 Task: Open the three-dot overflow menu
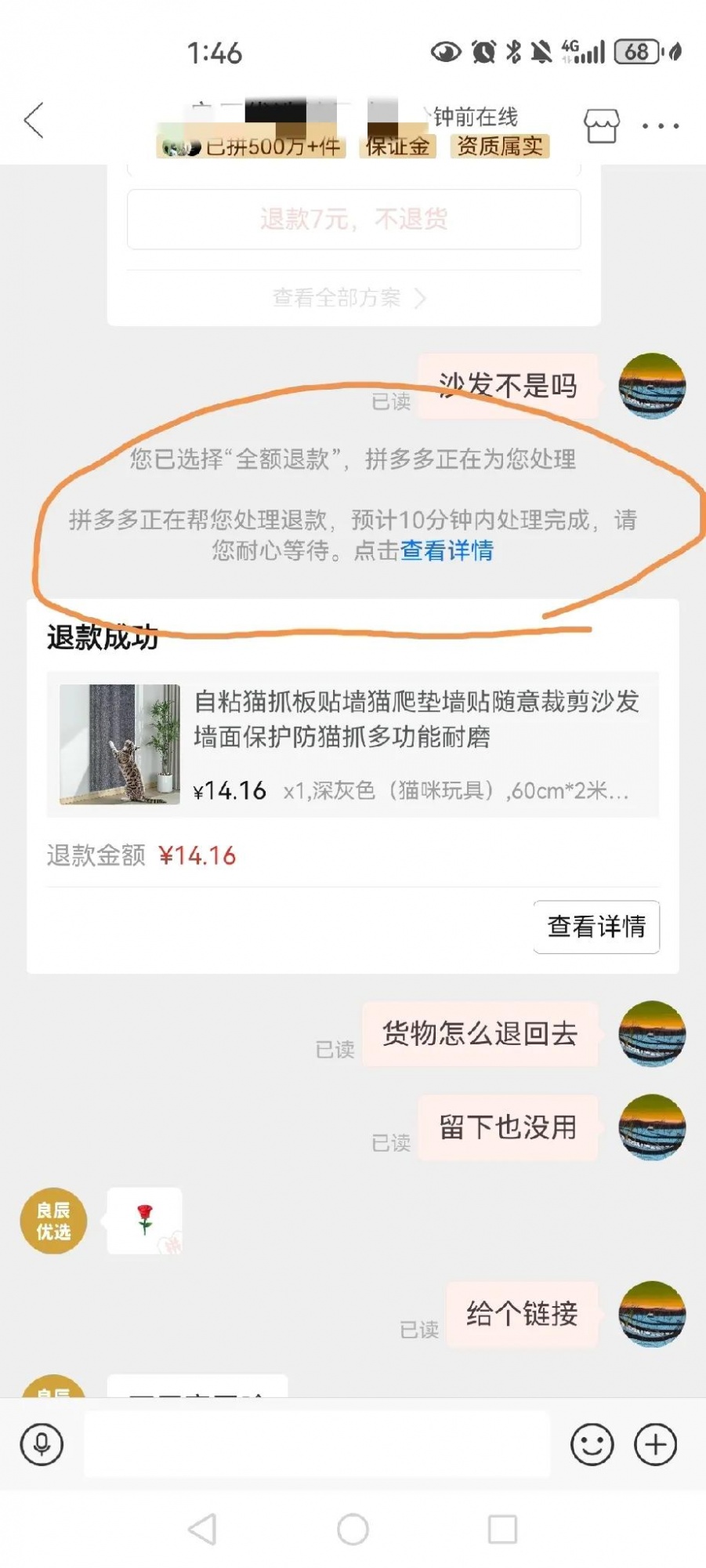pos(660,125)
